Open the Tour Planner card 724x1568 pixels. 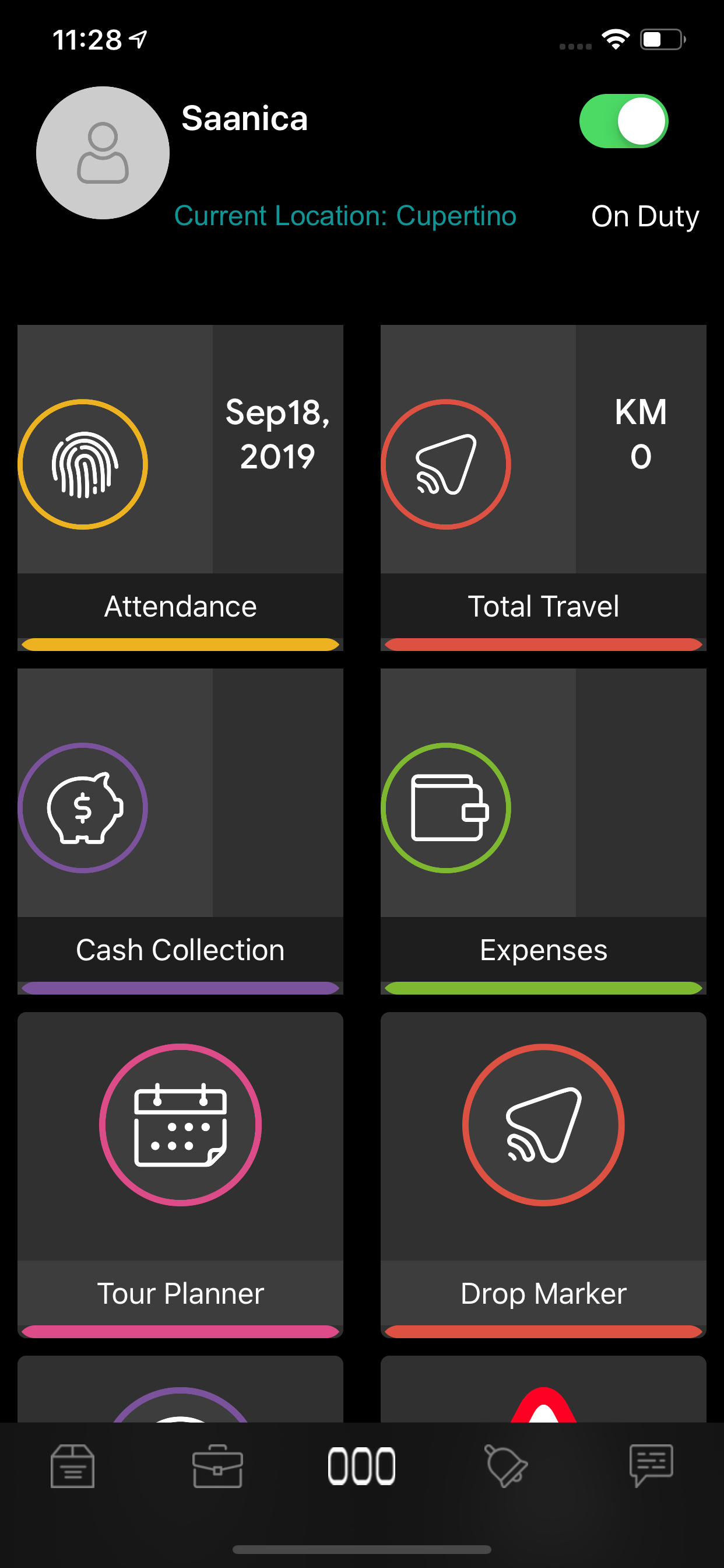point(180,1174)
